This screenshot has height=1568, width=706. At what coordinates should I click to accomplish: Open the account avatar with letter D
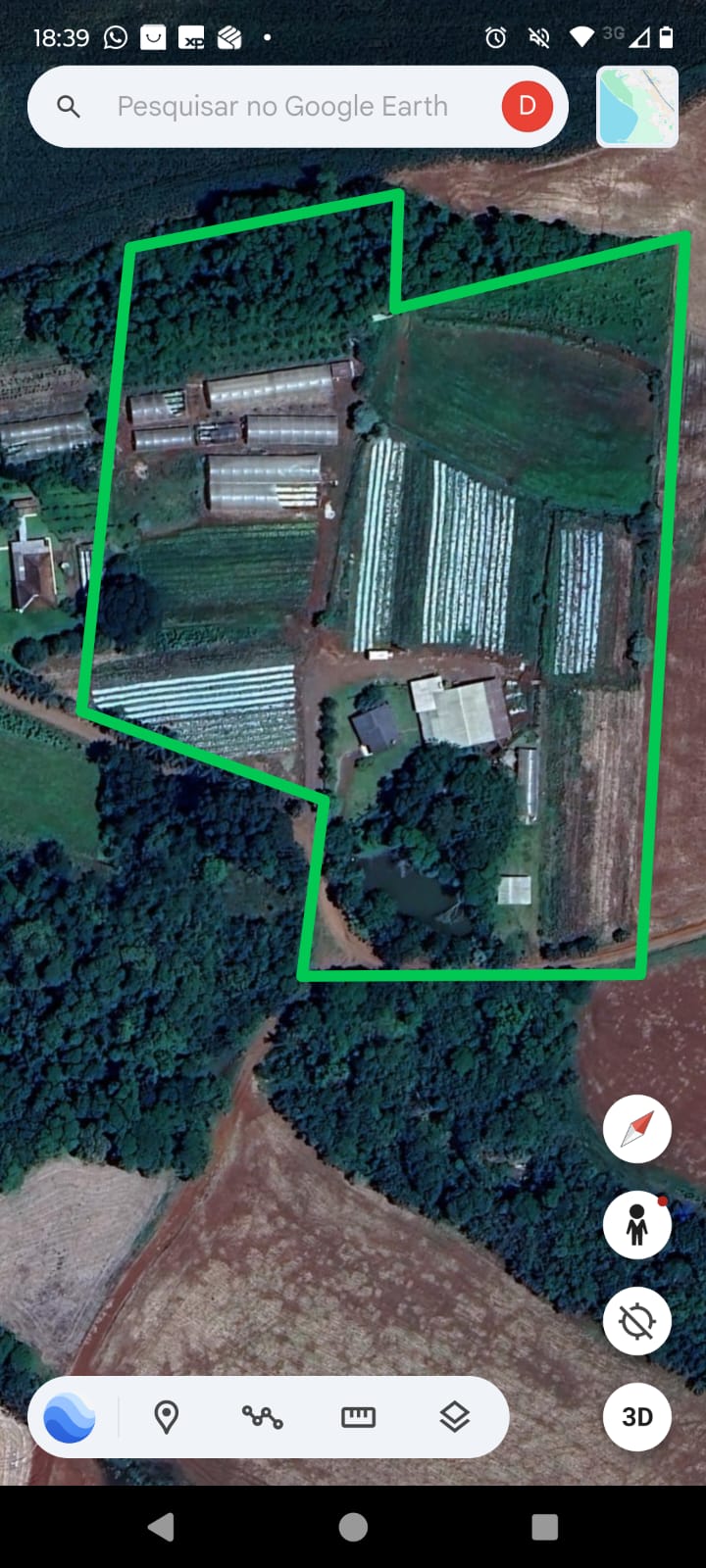coord(527,107)
